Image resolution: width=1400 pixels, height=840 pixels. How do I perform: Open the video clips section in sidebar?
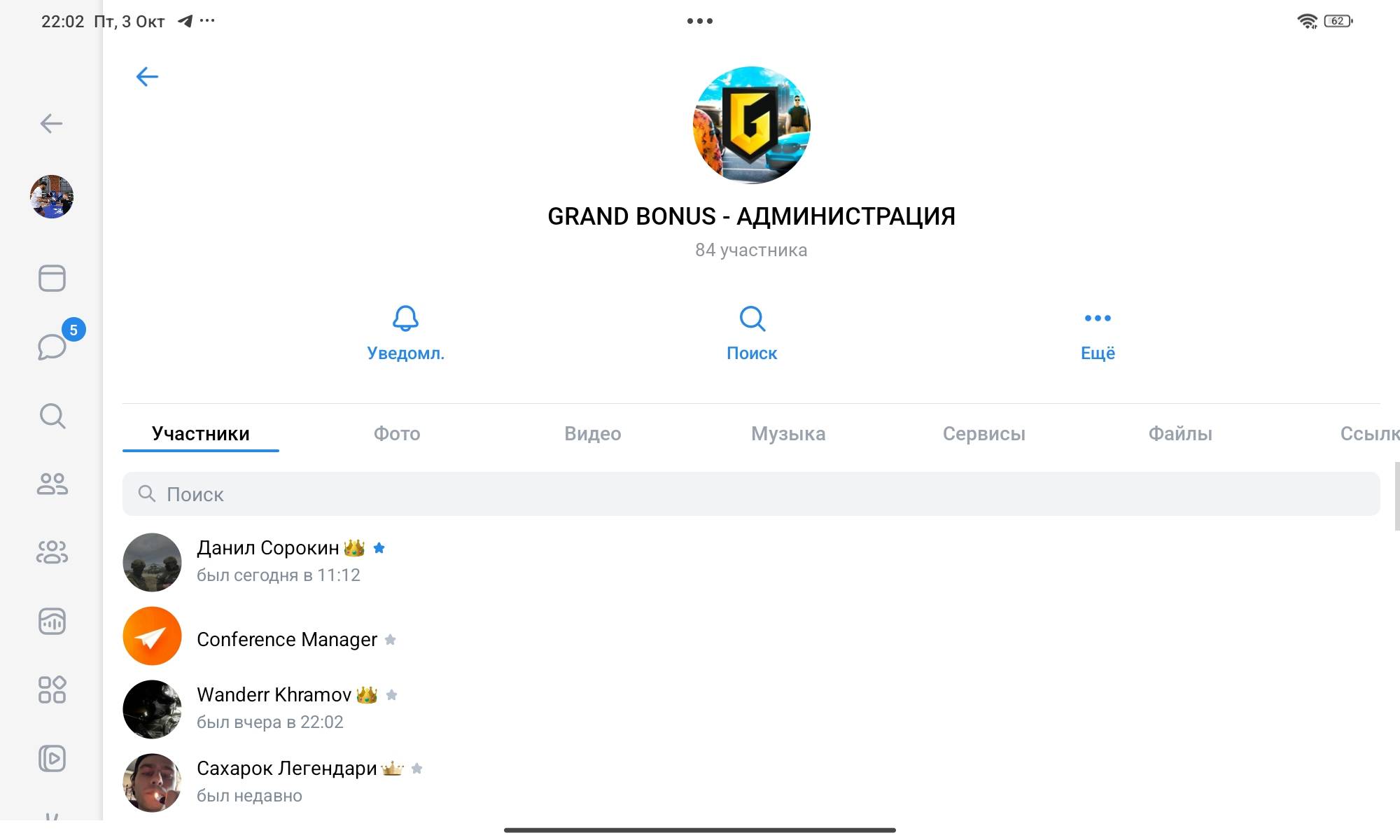(52, 758)
